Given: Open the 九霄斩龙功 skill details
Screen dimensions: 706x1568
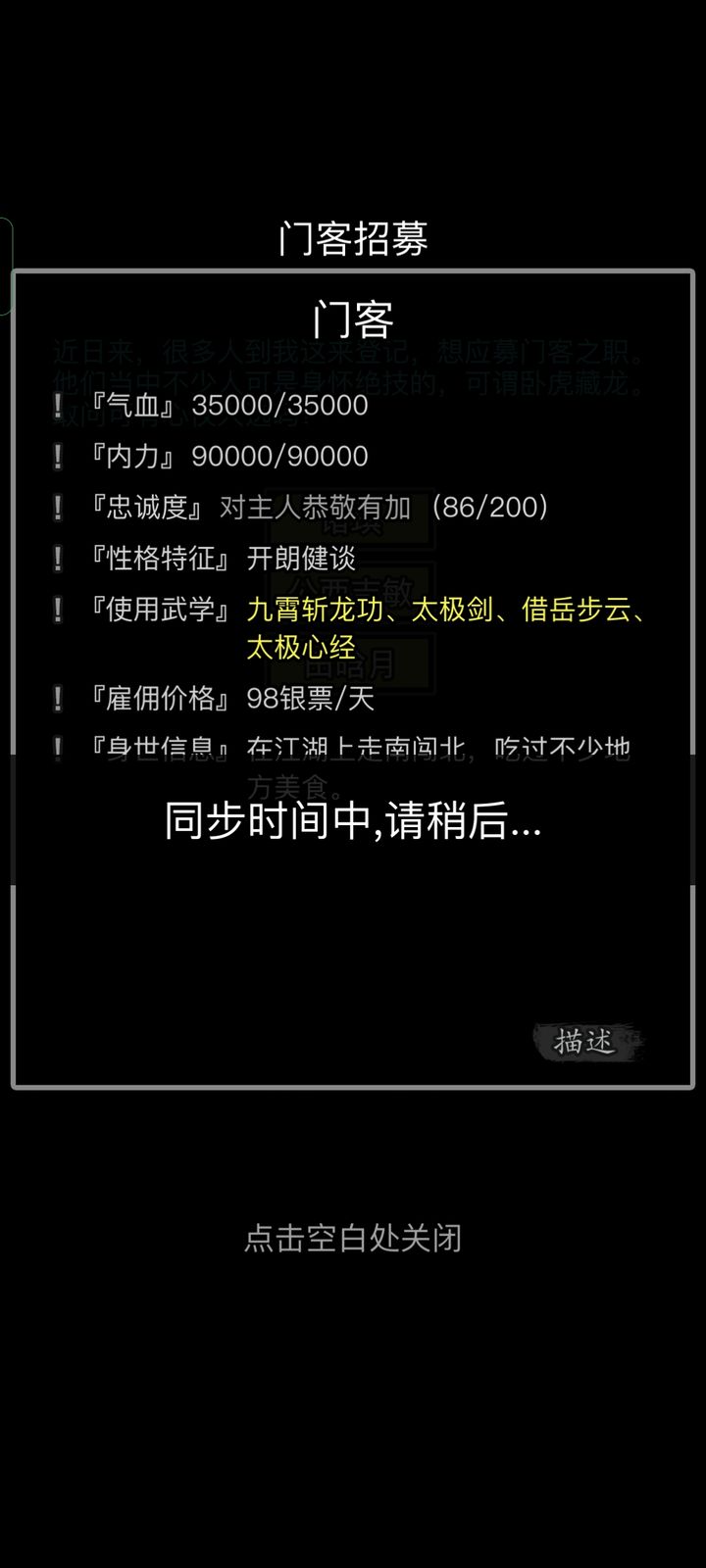Looking at the screenshot, I should point(315,610).
